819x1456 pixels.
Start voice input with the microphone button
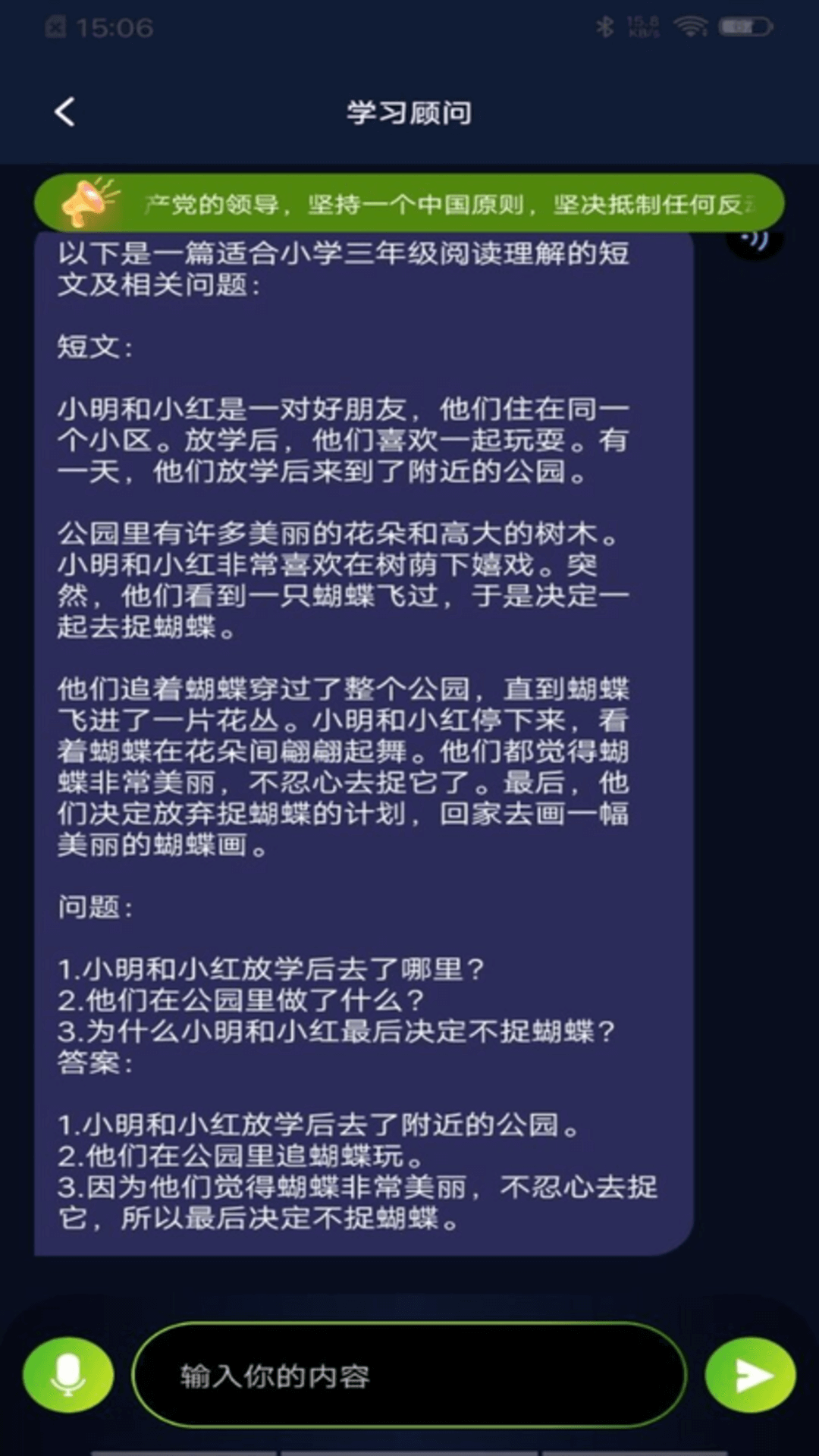coord(68,1374)
